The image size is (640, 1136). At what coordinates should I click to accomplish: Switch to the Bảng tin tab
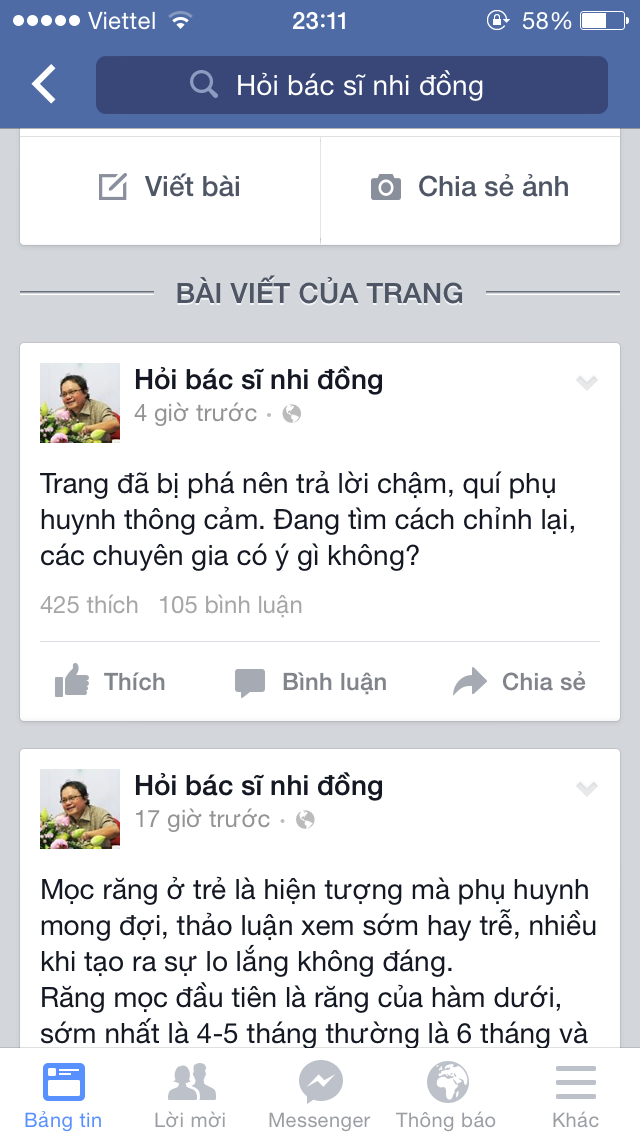click(x=63, y=1095)
